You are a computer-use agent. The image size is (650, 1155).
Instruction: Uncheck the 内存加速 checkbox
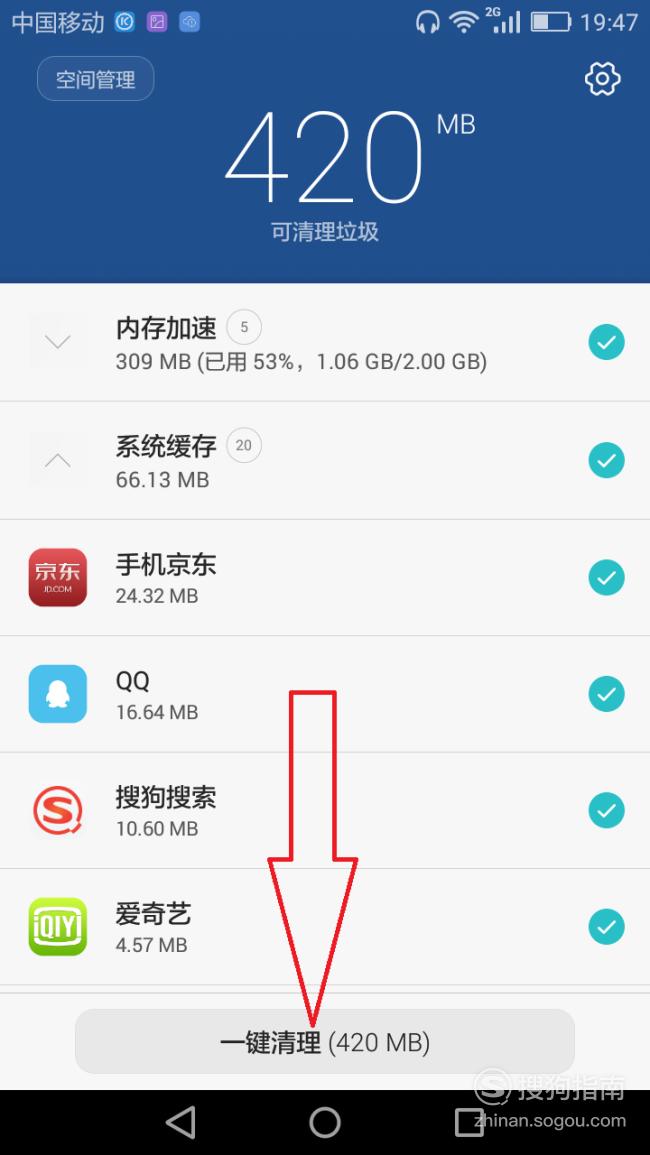607,343
